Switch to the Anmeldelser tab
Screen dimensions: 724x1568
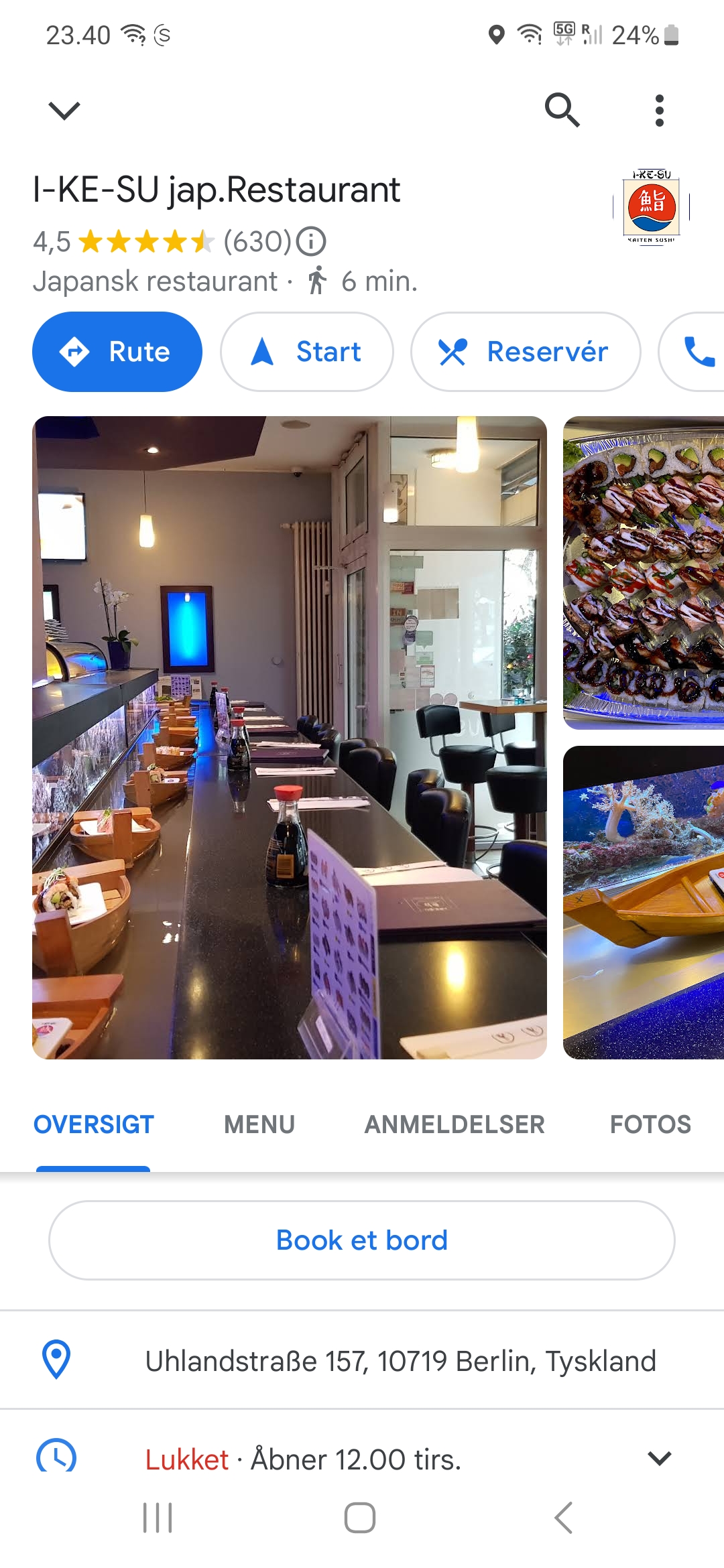pyautogui.click(x=455, y=1124)
